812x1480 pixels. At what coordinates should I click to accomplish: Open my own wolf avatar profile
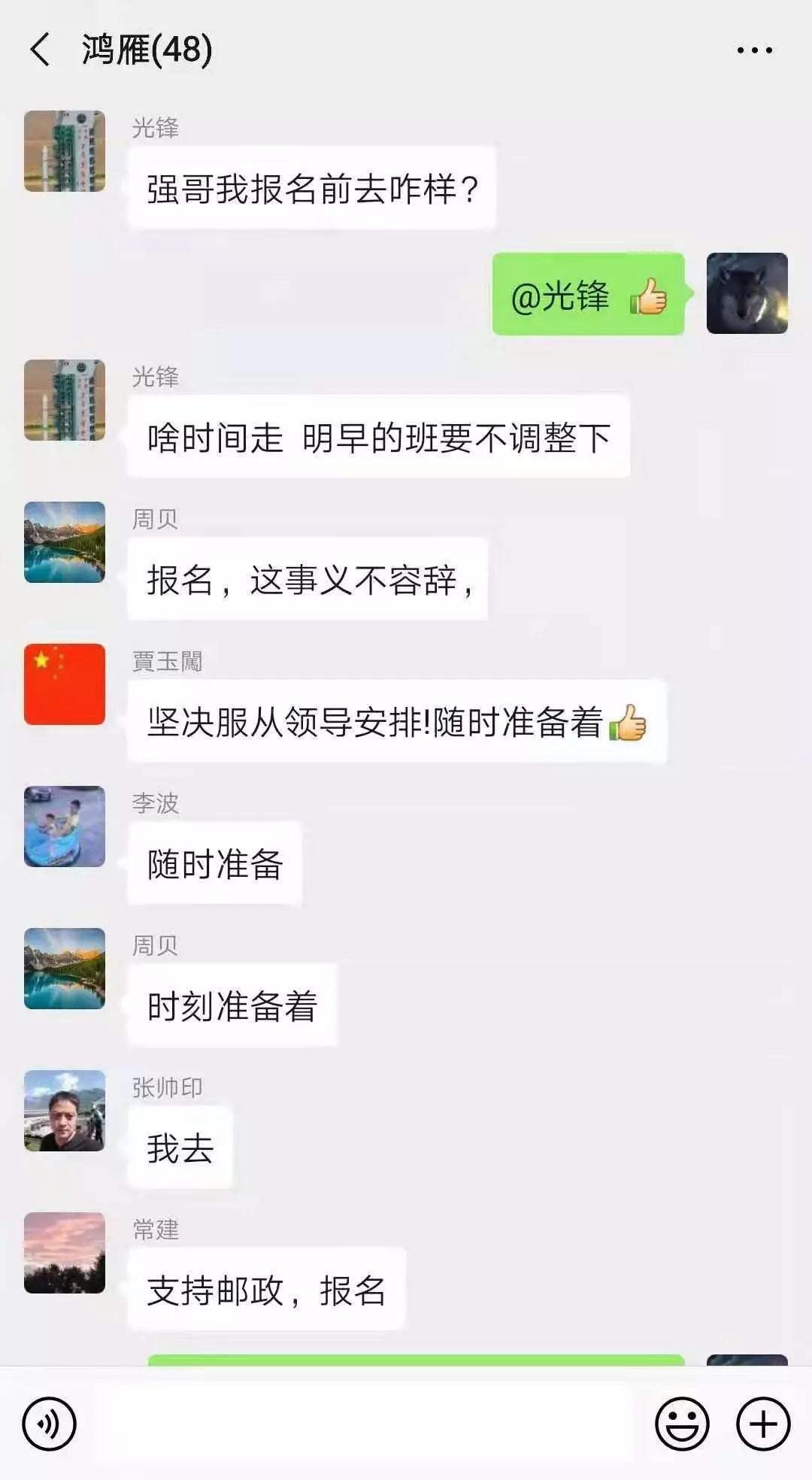click(x=747, y=293)
